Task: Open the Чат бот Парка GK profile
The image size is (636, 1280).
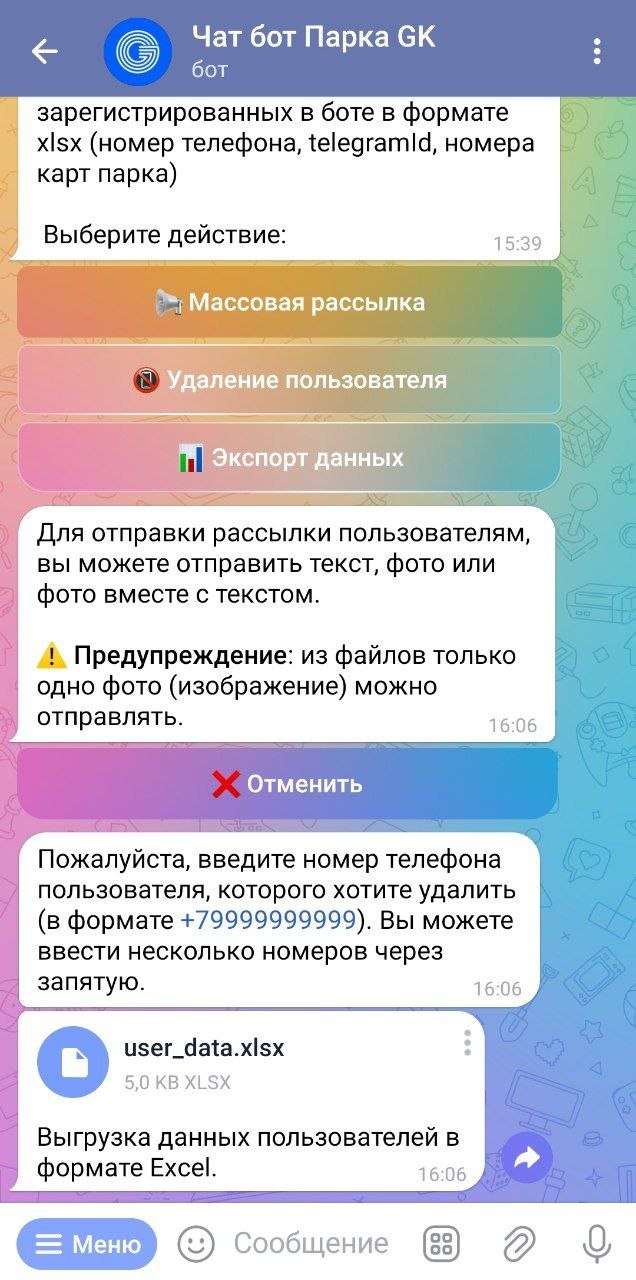Action: pos(313,50)
